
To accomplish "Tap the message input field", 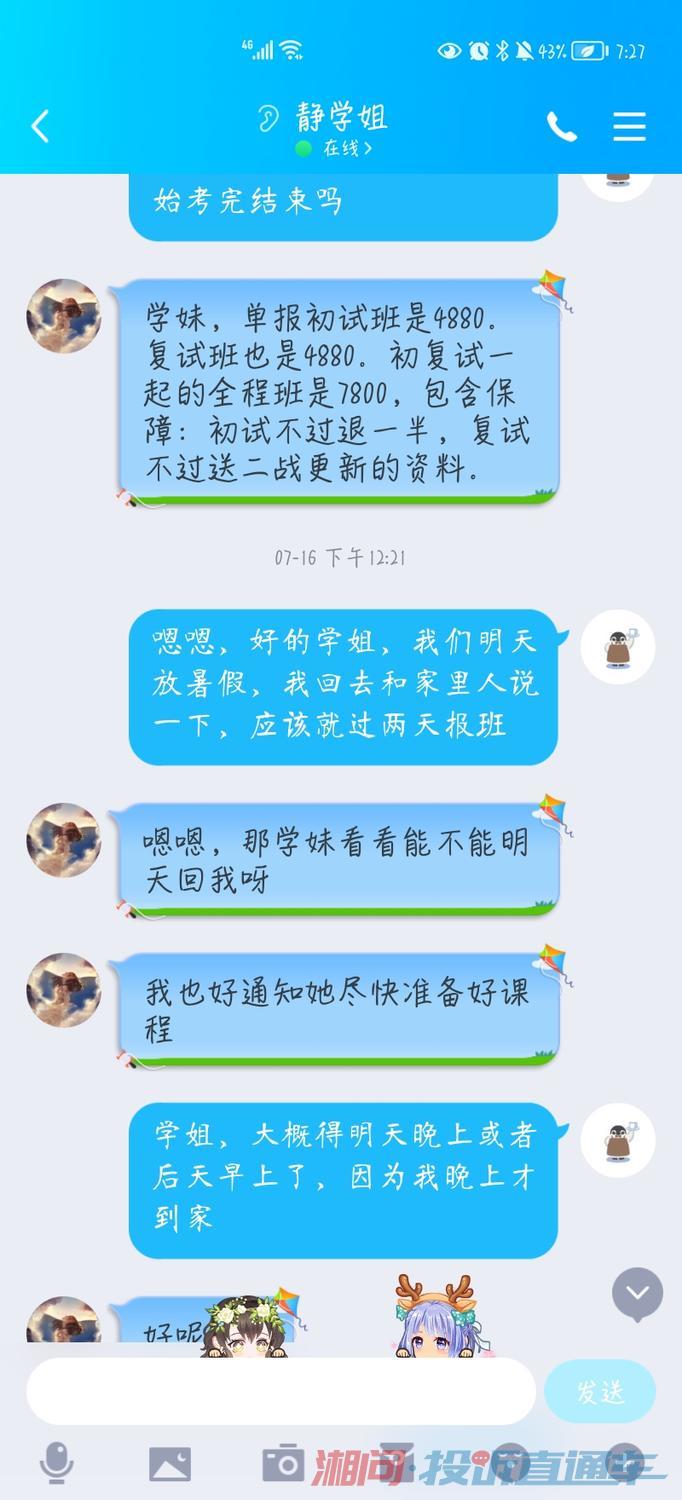I will tap(281, 1391).
